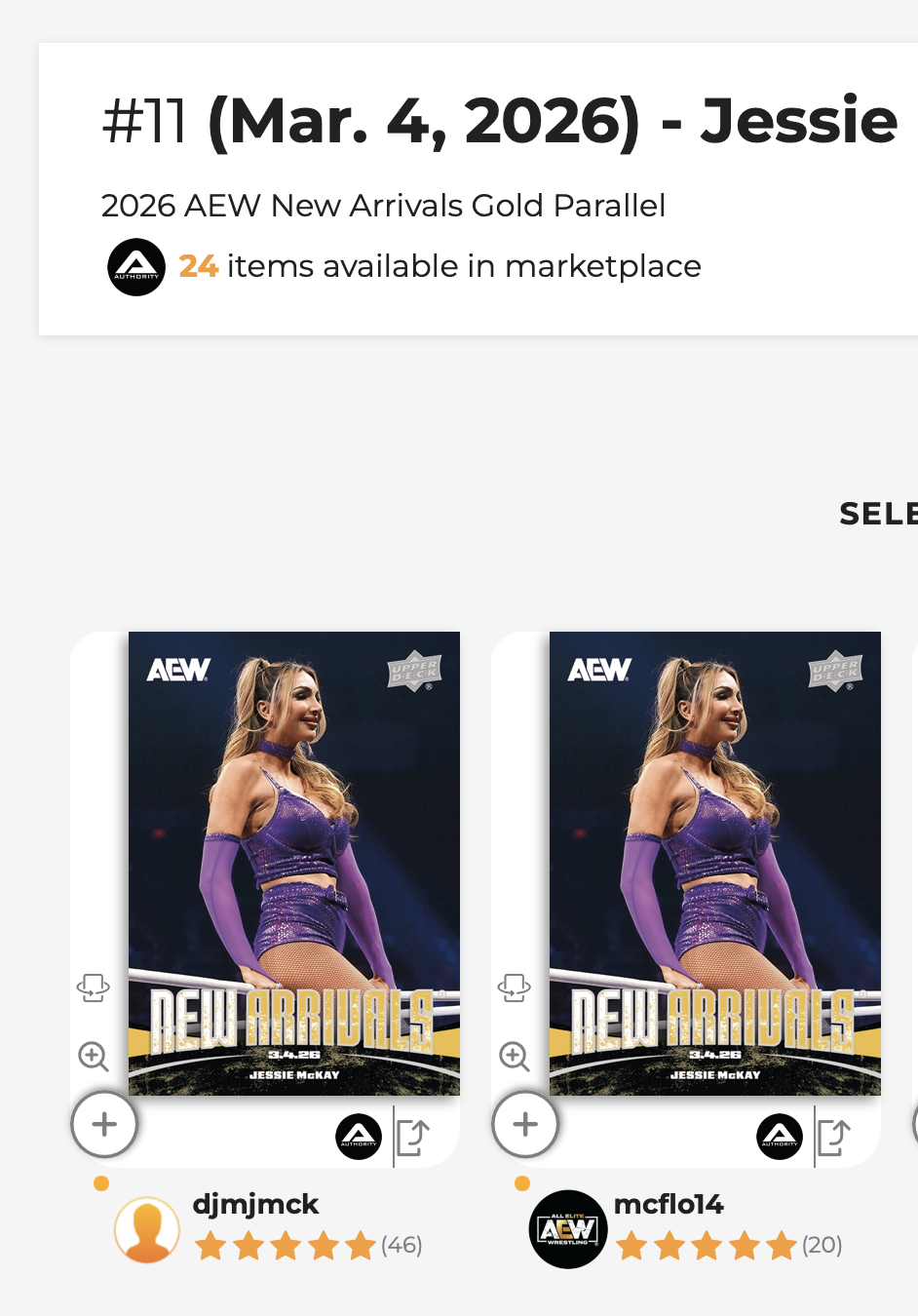Flip mcflo14's card to the back
Screen dimensions: 918x1316
(515, 987)
